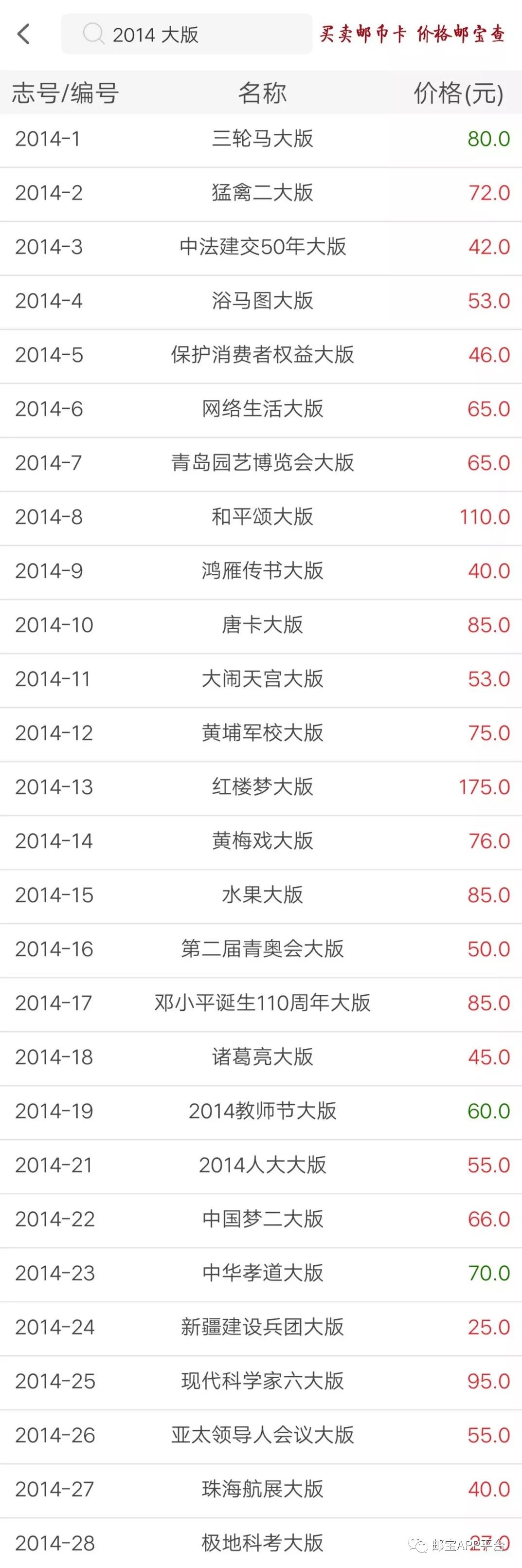
Task: Open the 和平颂大版 row
Action: point(262,517)
